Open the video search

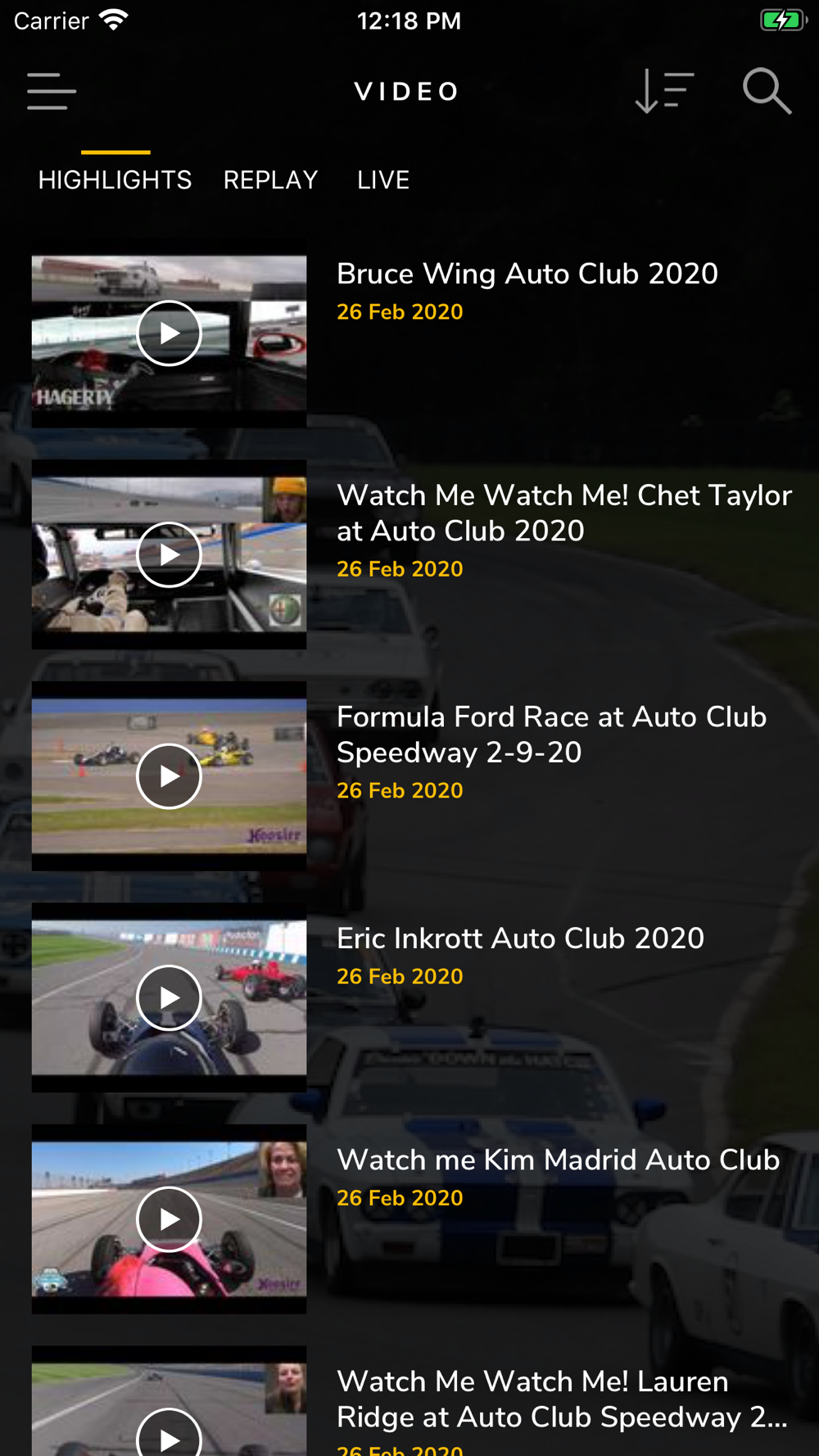coord(767,91)
